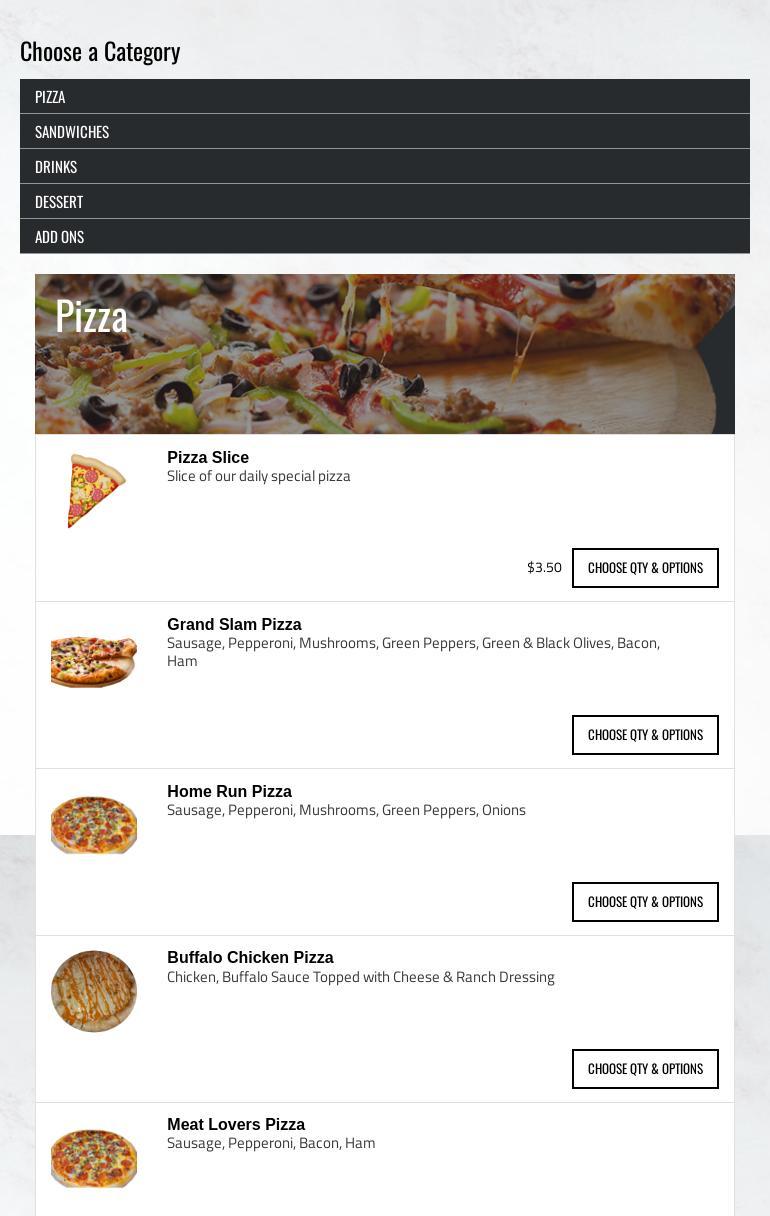Viewport: 770px width, 1216px height.
Task: Go to the Drinks category
Action: click(56, 167)
